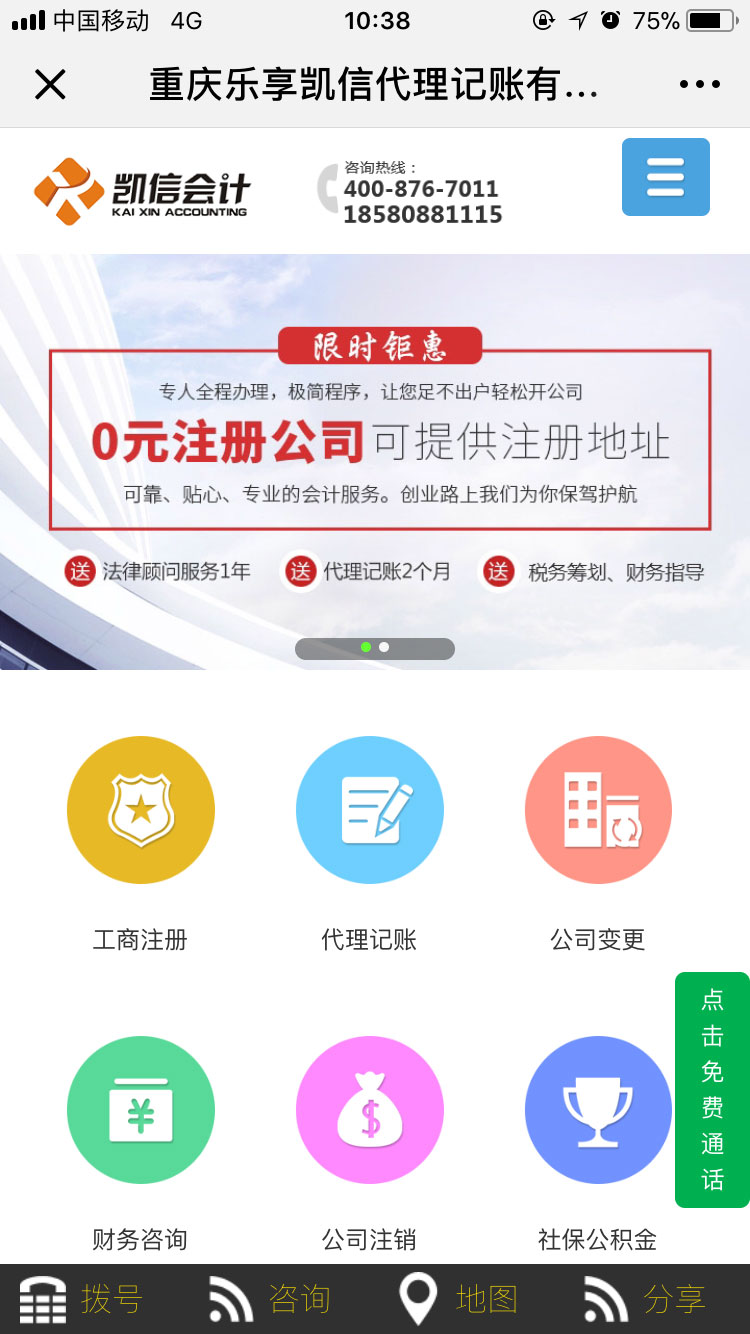
Task: Tap the green 点击免费通话 button
Action: click(x=712, y=1089)
